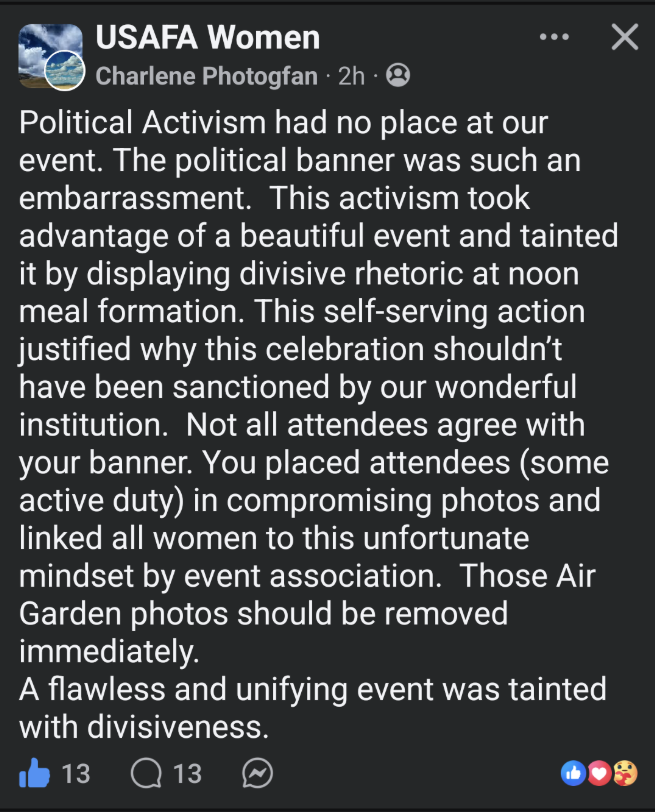Like this post with thumbs up
The width and height of the screenshot is (655, 812).
coord(35,772)
